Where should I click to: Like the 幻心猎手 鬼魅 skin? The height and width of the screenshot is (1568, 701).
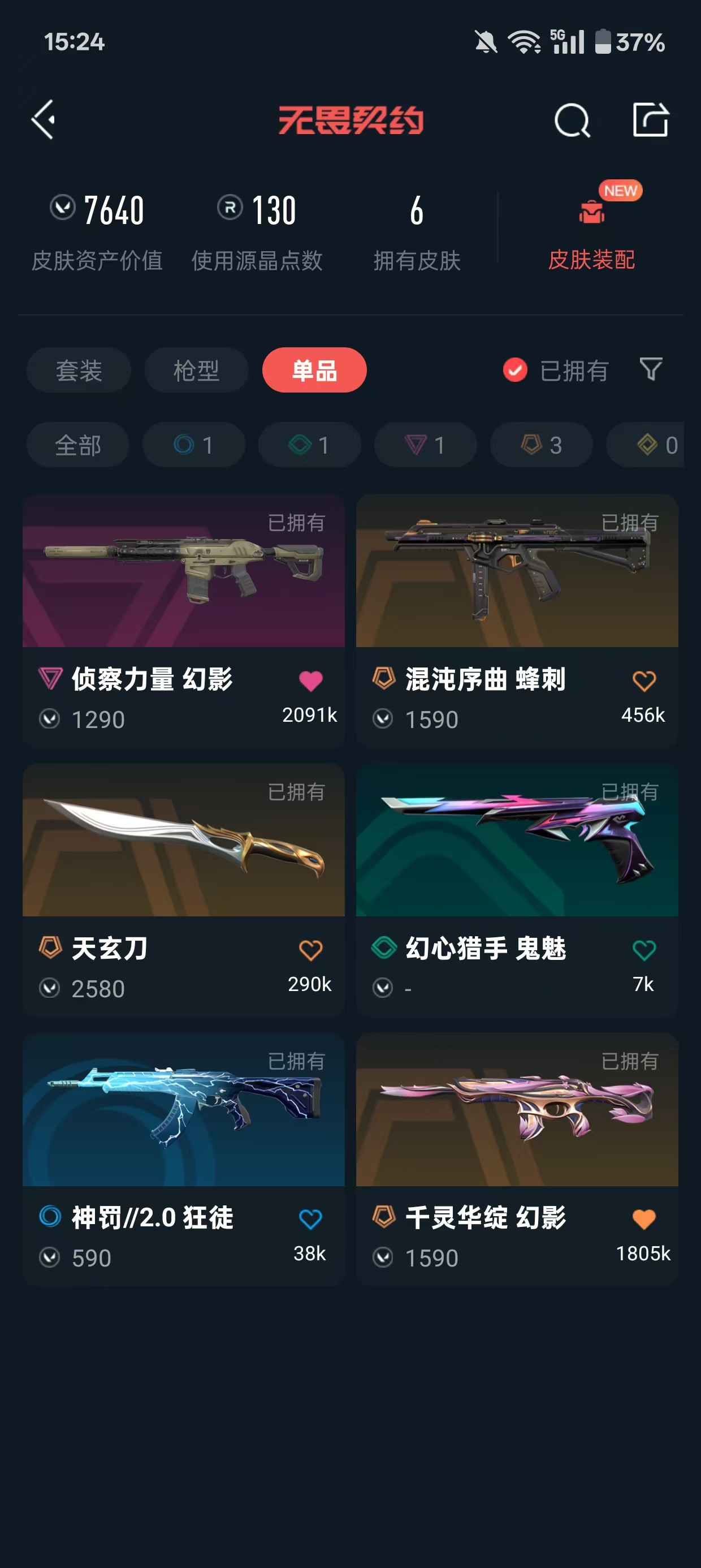[x=644, y=950]
